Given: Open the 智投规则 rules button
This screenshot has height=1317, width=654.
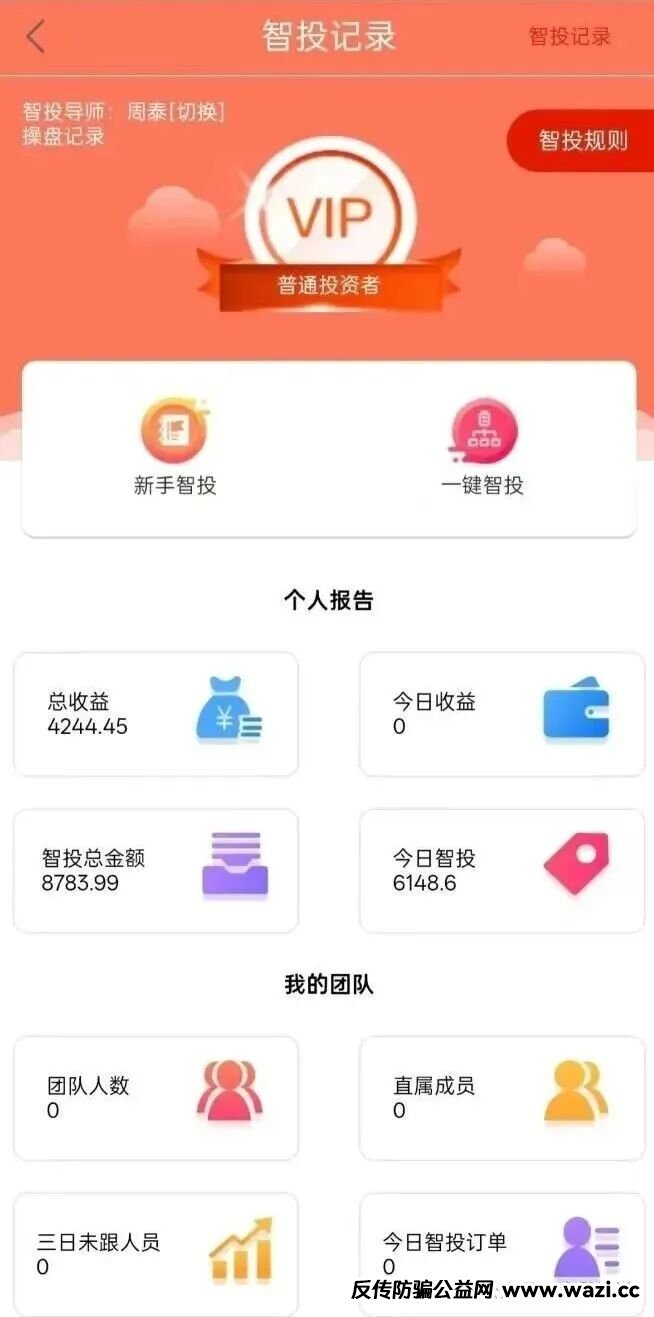Looking at the screenshot, I should (x=582, y=141).
